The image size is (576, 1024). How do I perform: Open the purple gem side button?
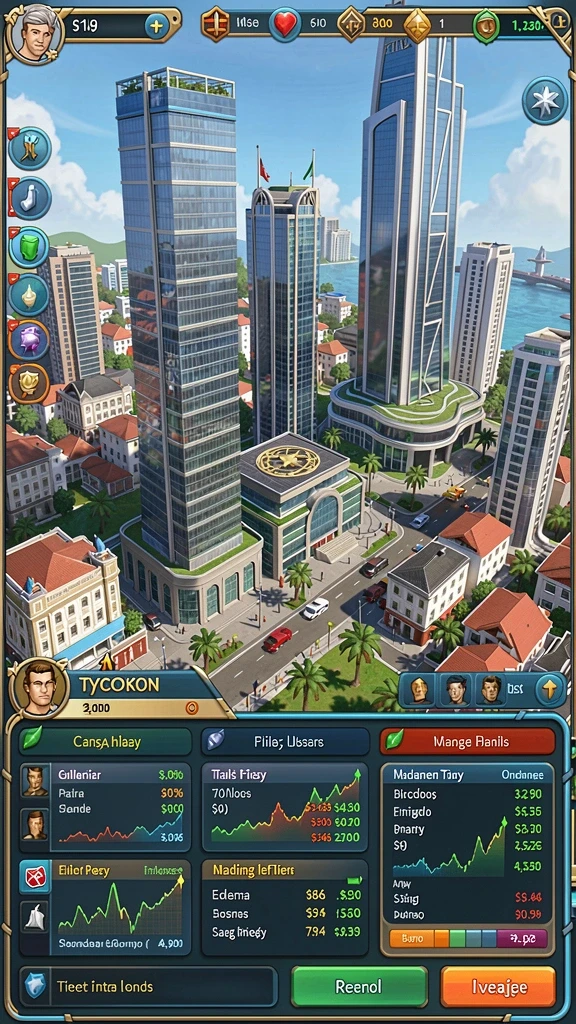(x=29, y=340)
